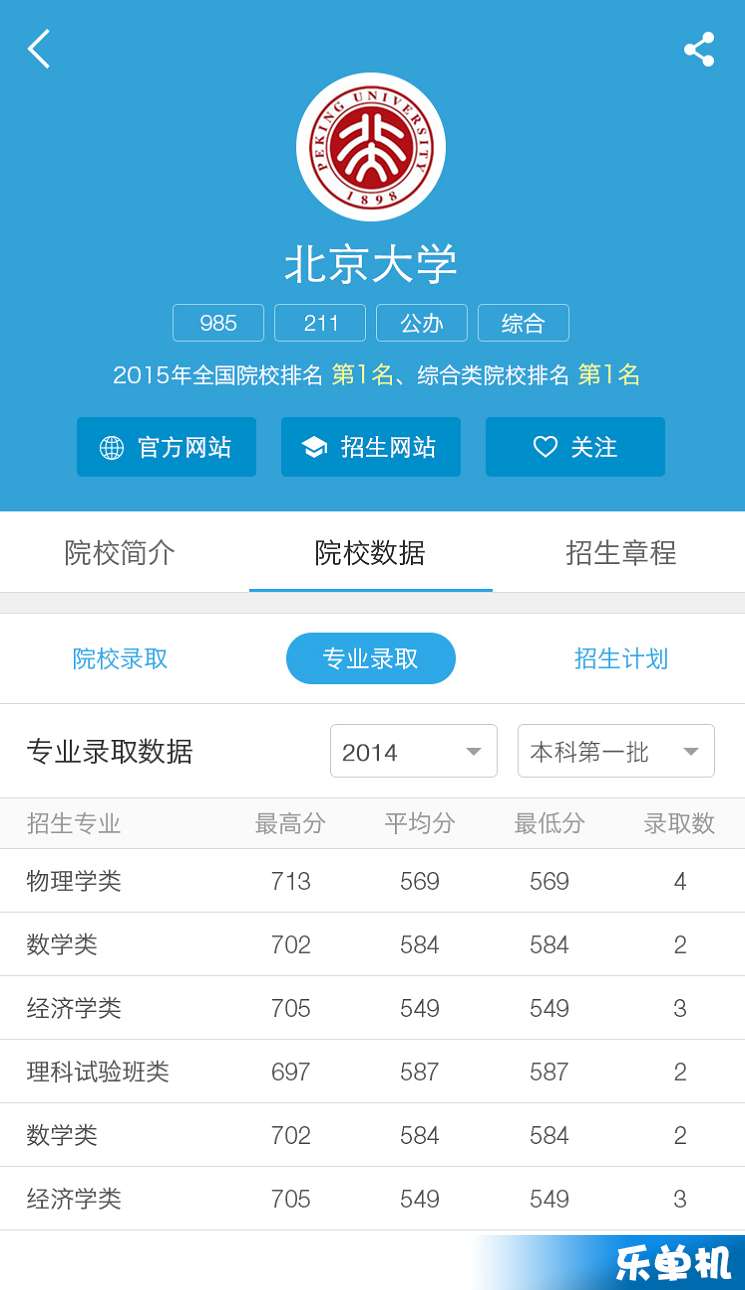Viewport: 745px width, 1290px height.
Task: Switch to the 院校简介 tab
Action: tap(120, 552)
